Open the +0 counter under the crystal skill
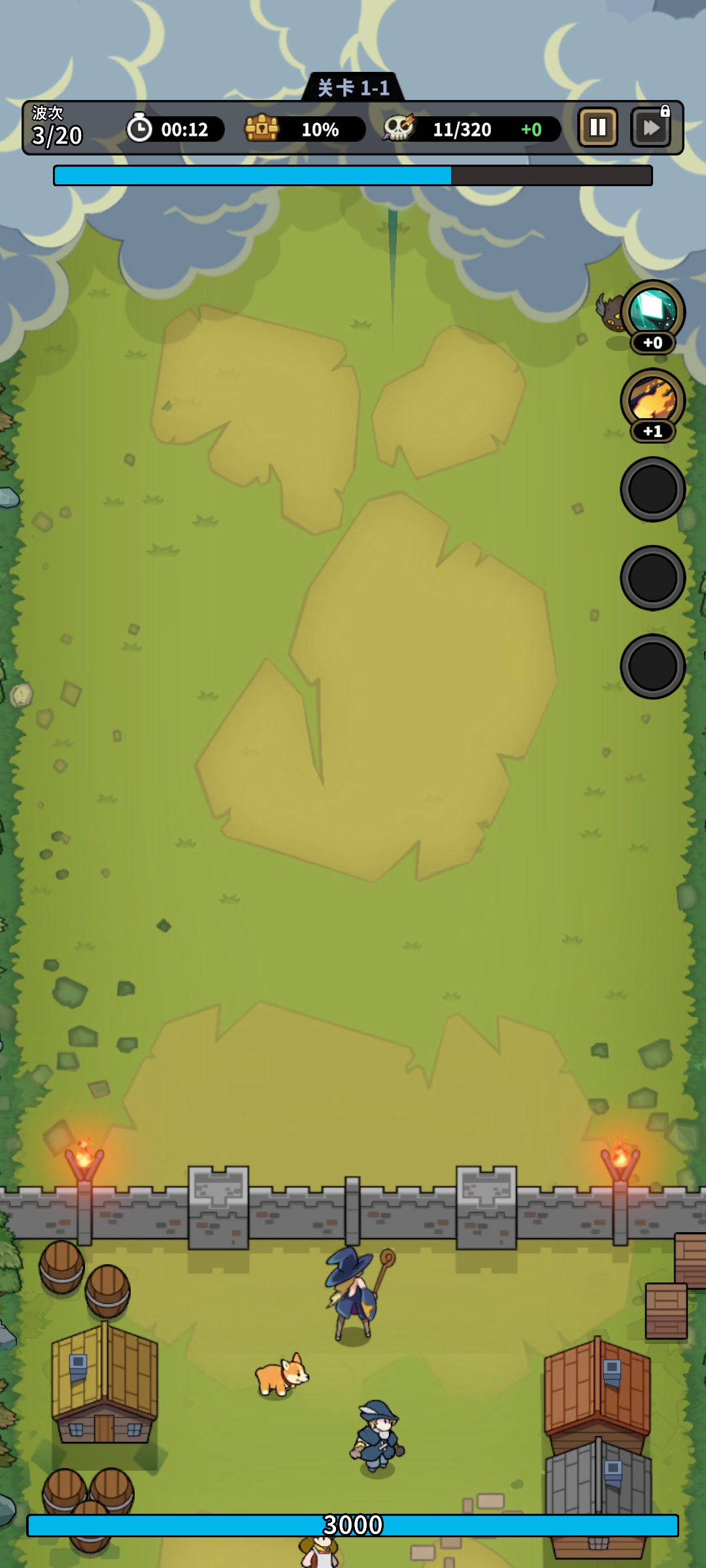The image size is (706, 1568). [652, 343]
